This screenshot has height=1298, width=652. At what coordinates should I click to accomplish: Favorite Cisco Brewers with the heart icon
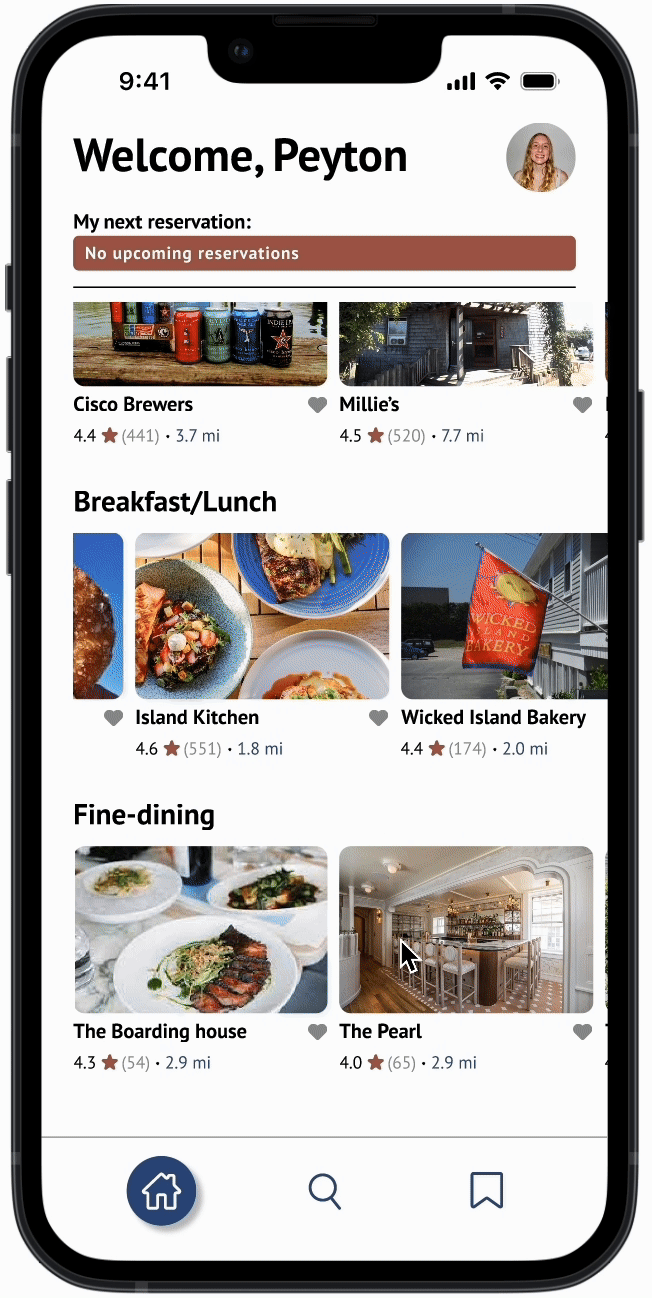(317, 405)
